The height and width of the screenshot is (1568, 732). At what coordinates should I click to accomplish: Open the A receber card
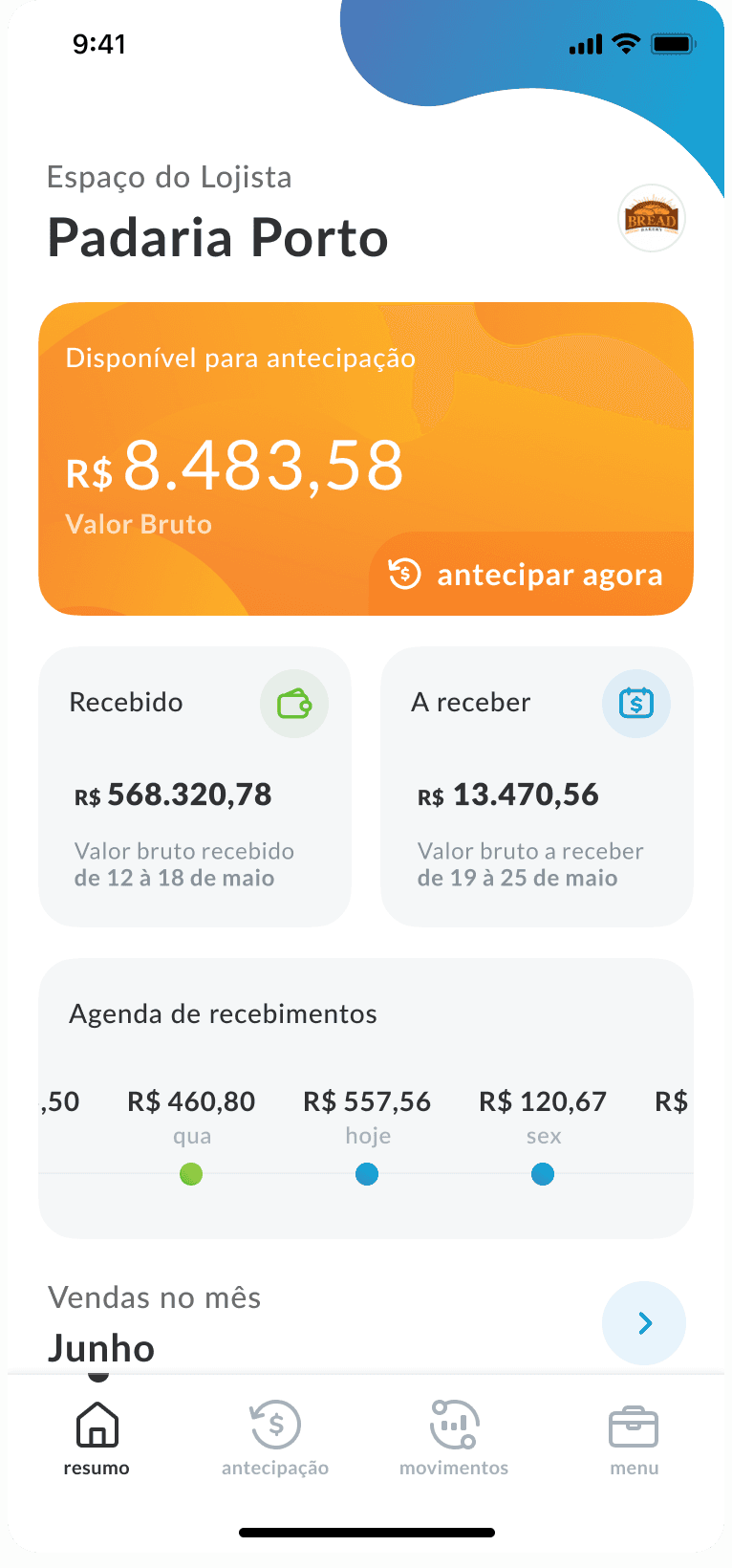click(536, 786)
